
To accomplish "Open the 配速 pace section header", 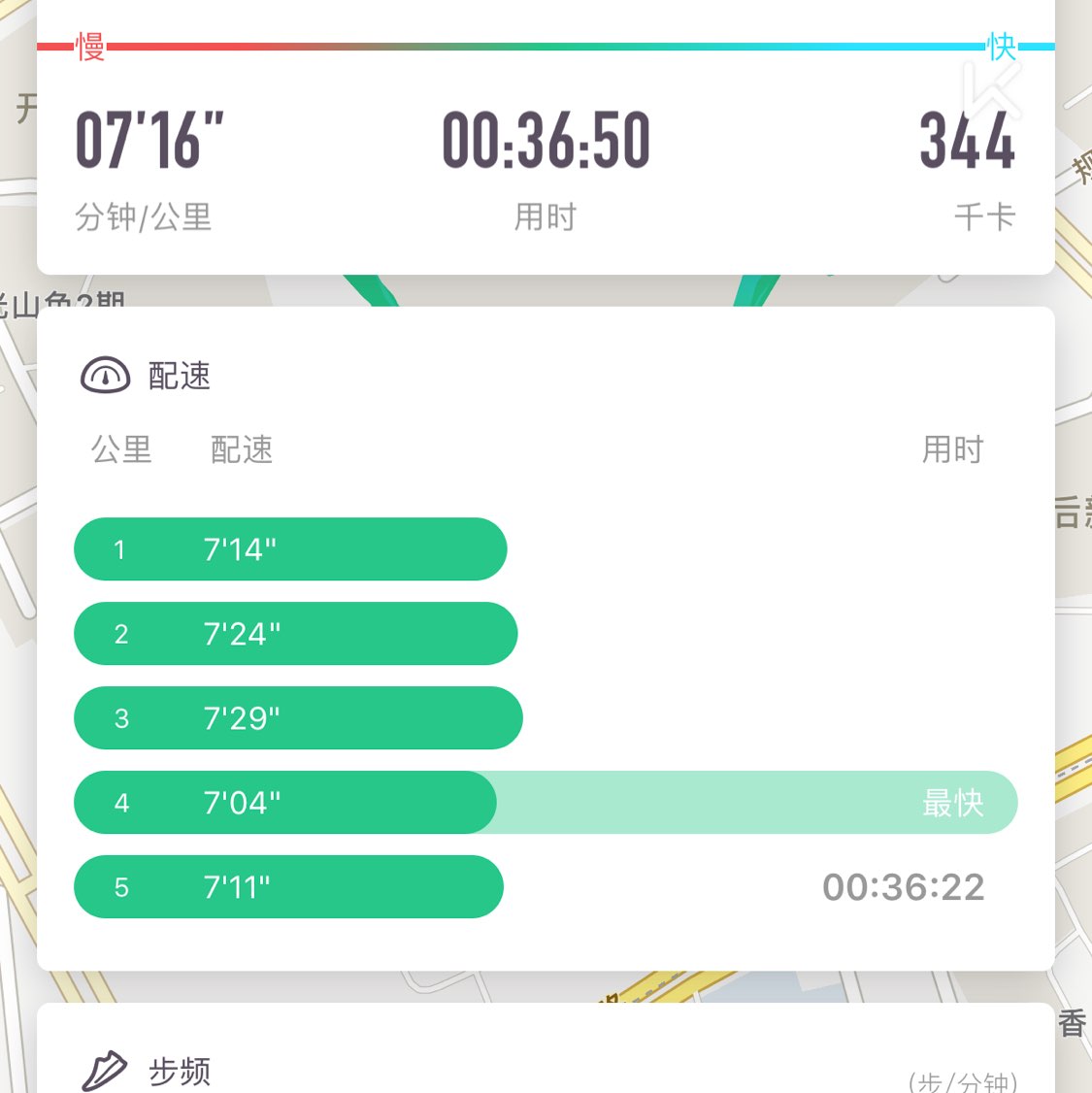I will pyautogui.click(x=181, y=377).
